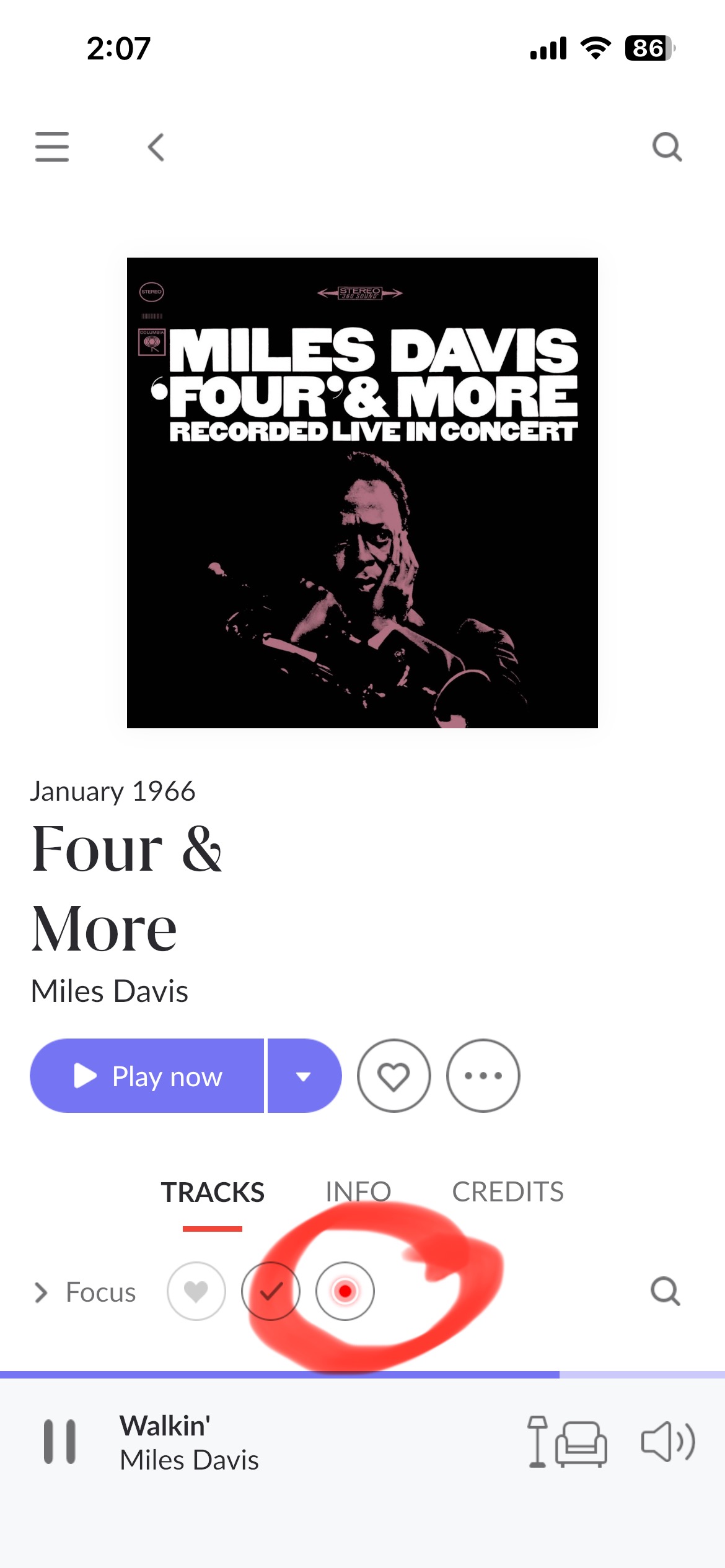The width and height of the screenshot is (725, 1568).
Task: Open search from the top bar
Action: (667, 147)
